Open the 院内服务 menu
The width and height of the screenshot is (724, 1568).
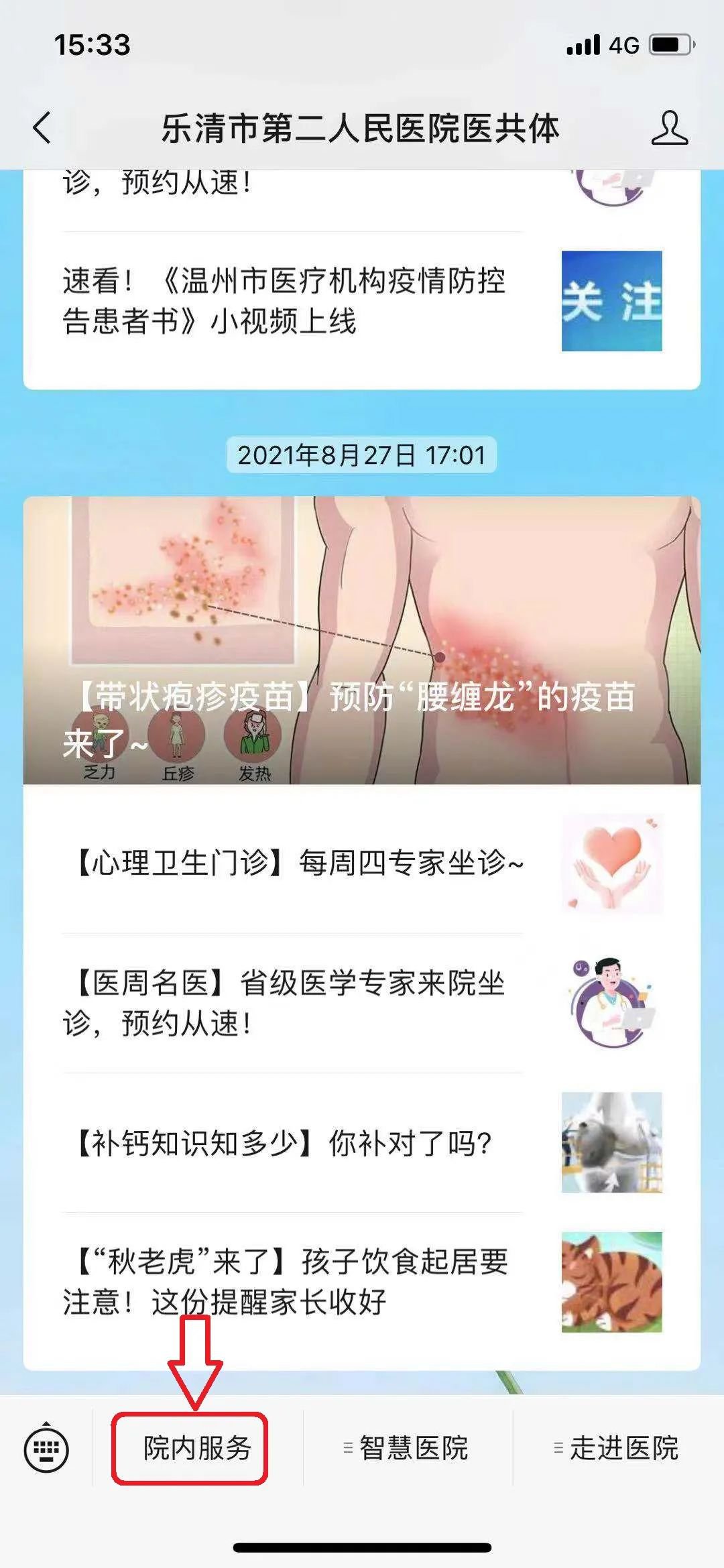click(197, 1448)
